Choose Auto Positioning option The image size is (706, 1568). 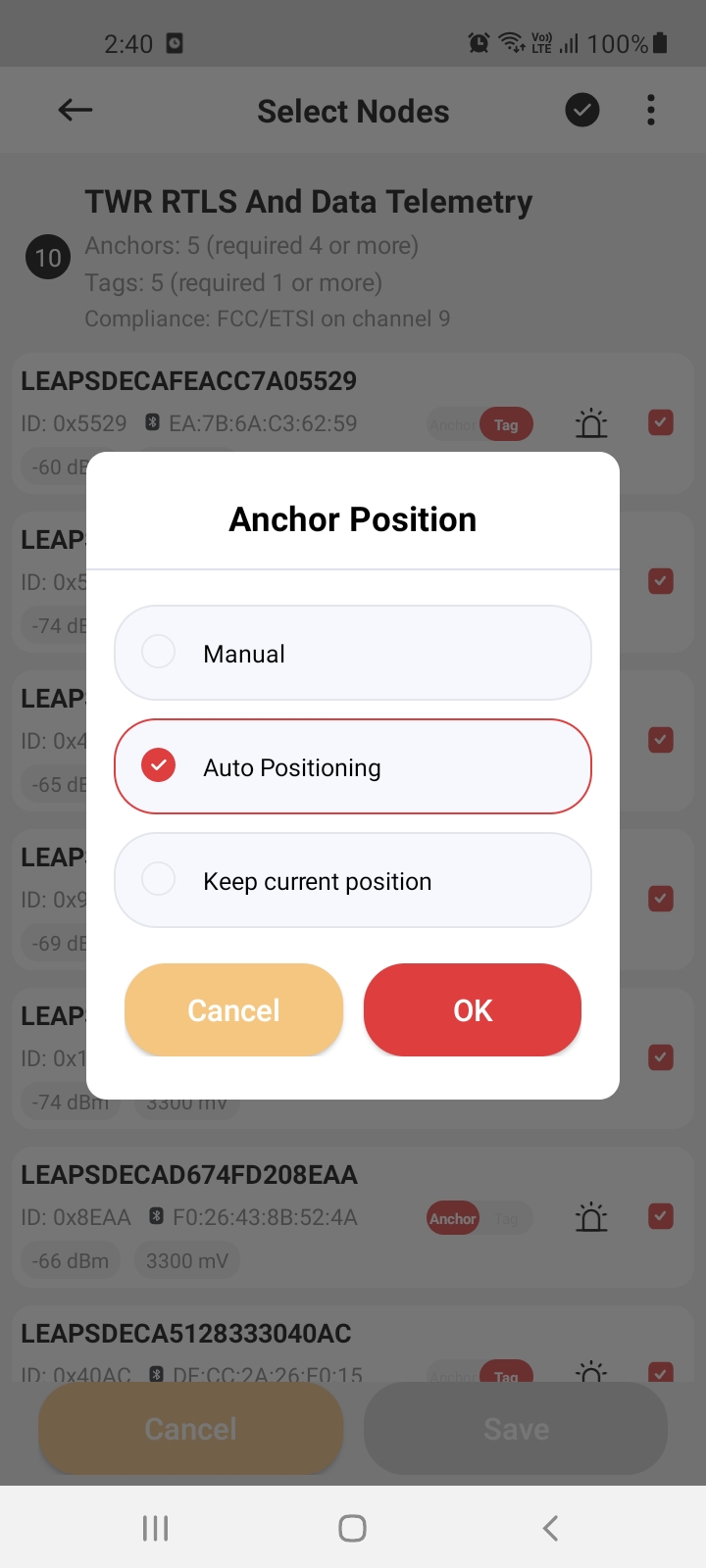coord(353,766)
